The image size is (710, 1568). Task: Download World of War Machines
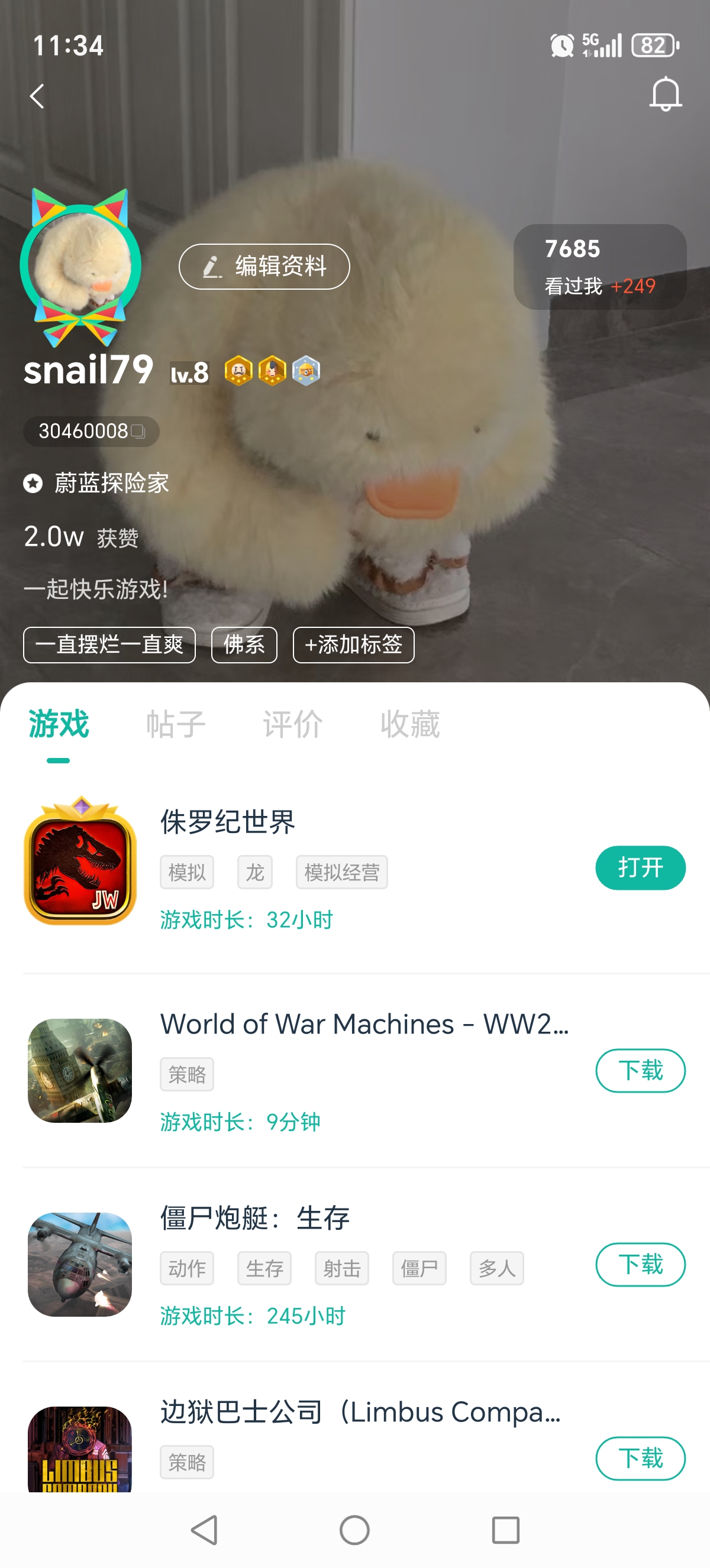click(640, 1070)
